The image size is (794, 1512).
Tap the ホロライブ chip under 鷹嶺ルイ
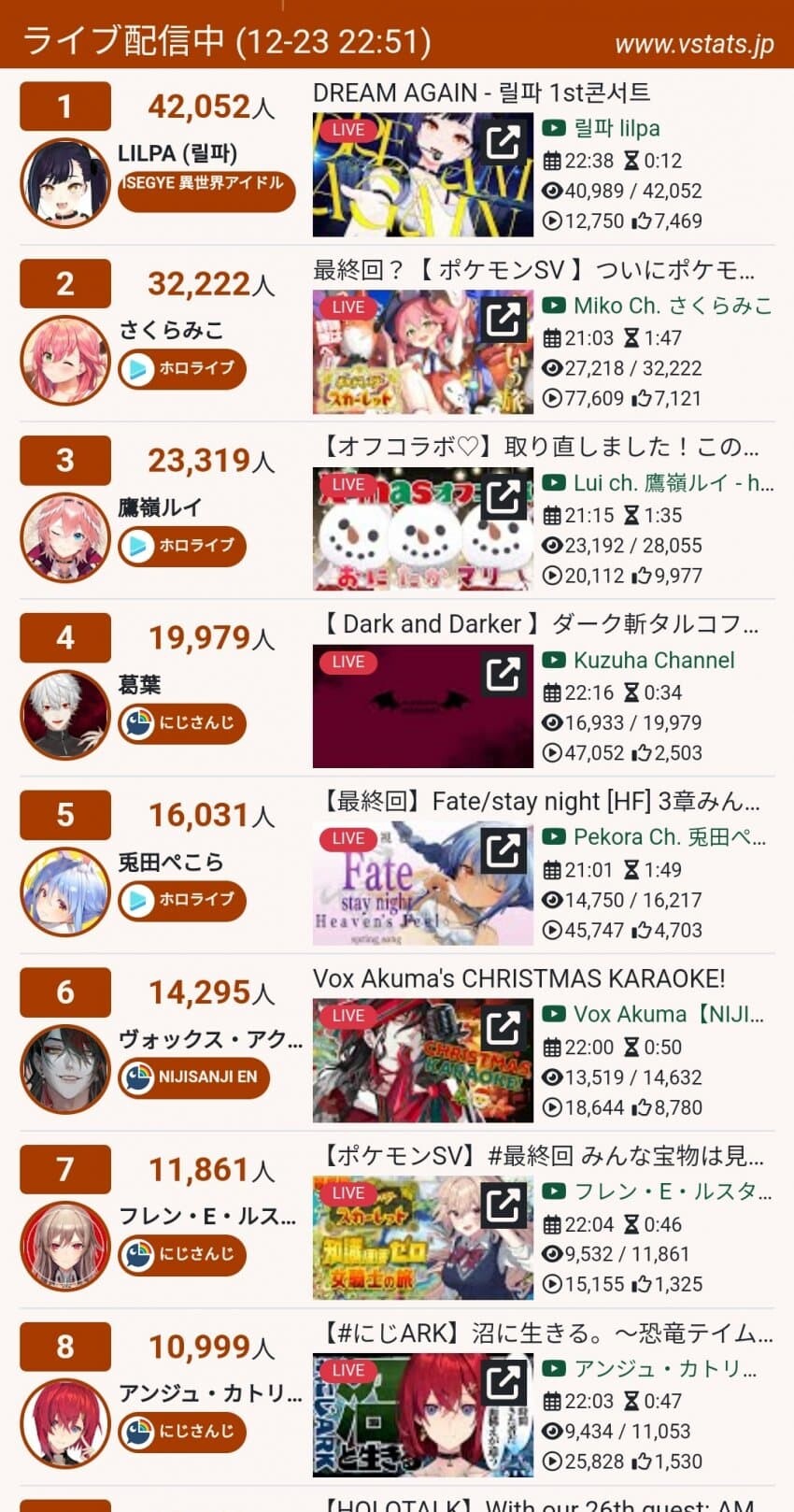(183, 546)
